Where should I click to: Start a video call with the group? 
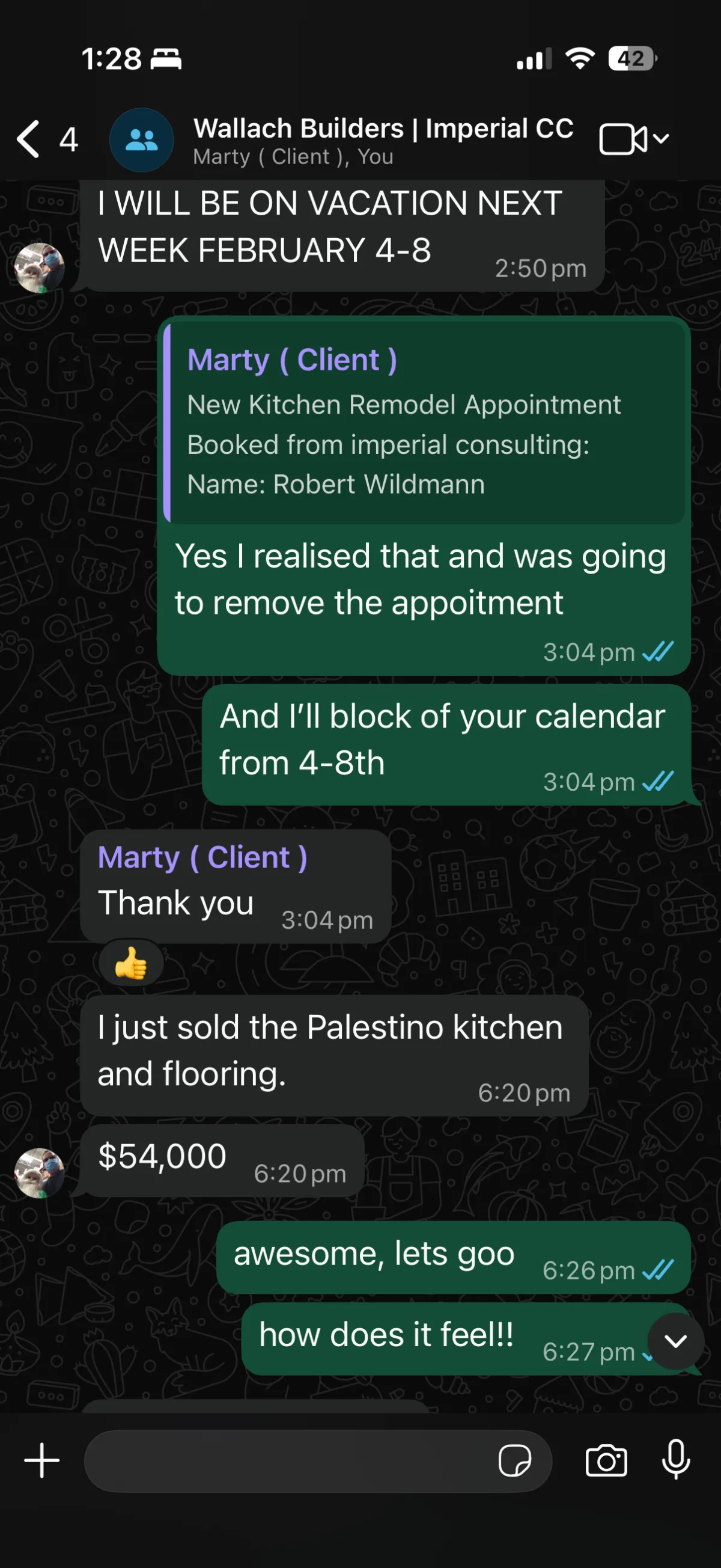pos(623,139)
